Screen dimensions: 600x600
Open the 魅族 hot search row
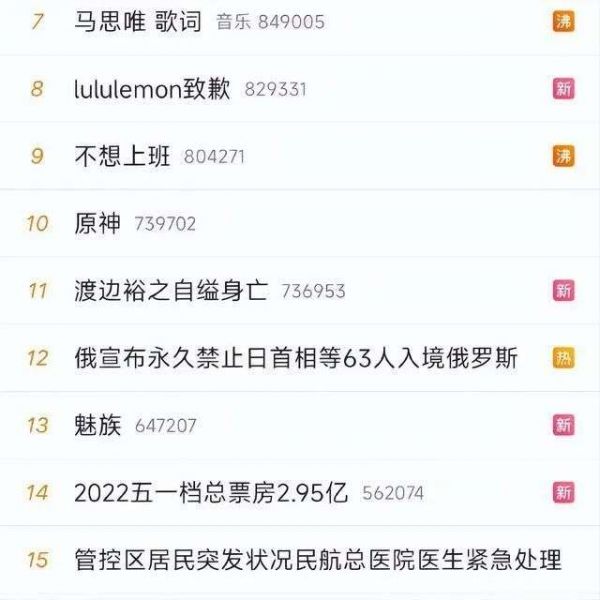(x=98, y=426)
